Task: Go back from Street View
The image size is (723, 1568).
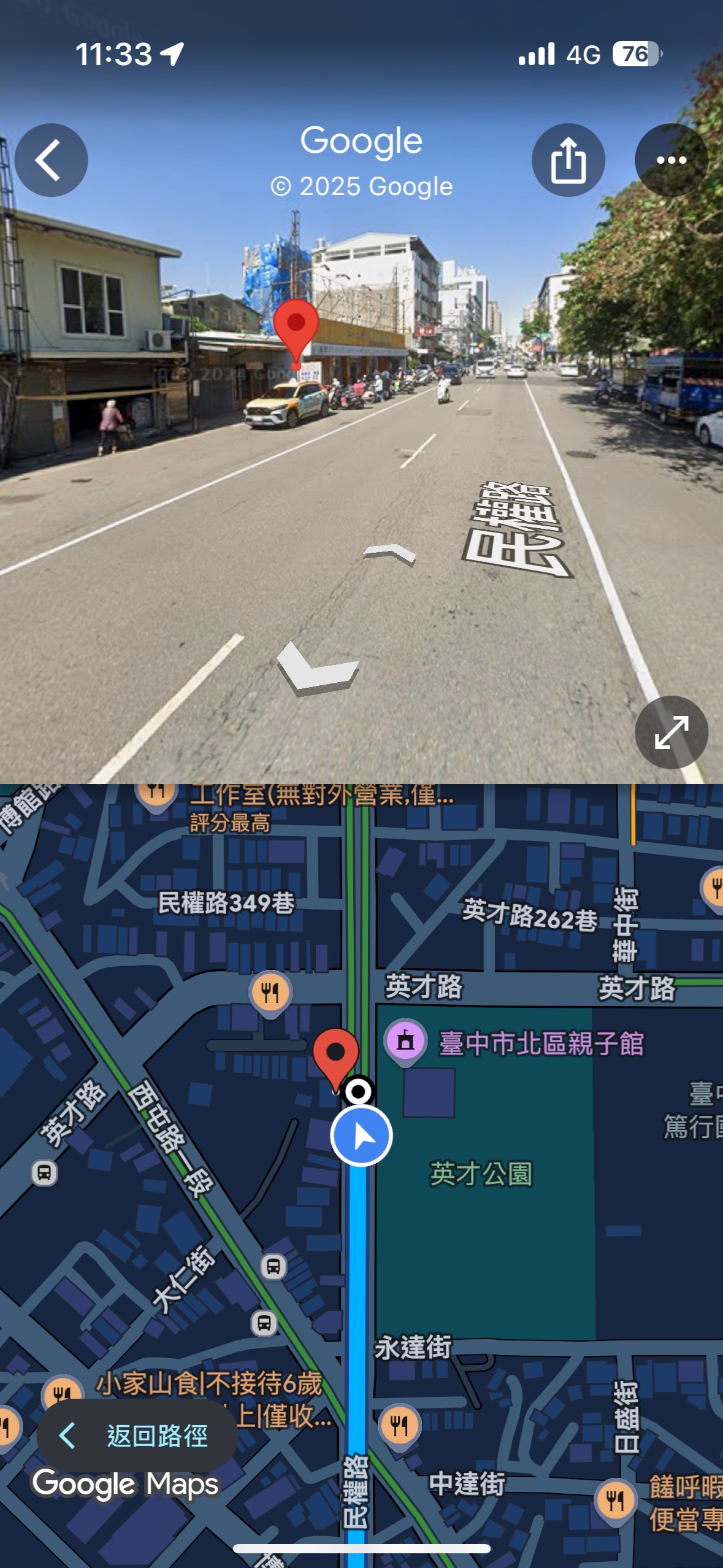Action: point(51,160)
